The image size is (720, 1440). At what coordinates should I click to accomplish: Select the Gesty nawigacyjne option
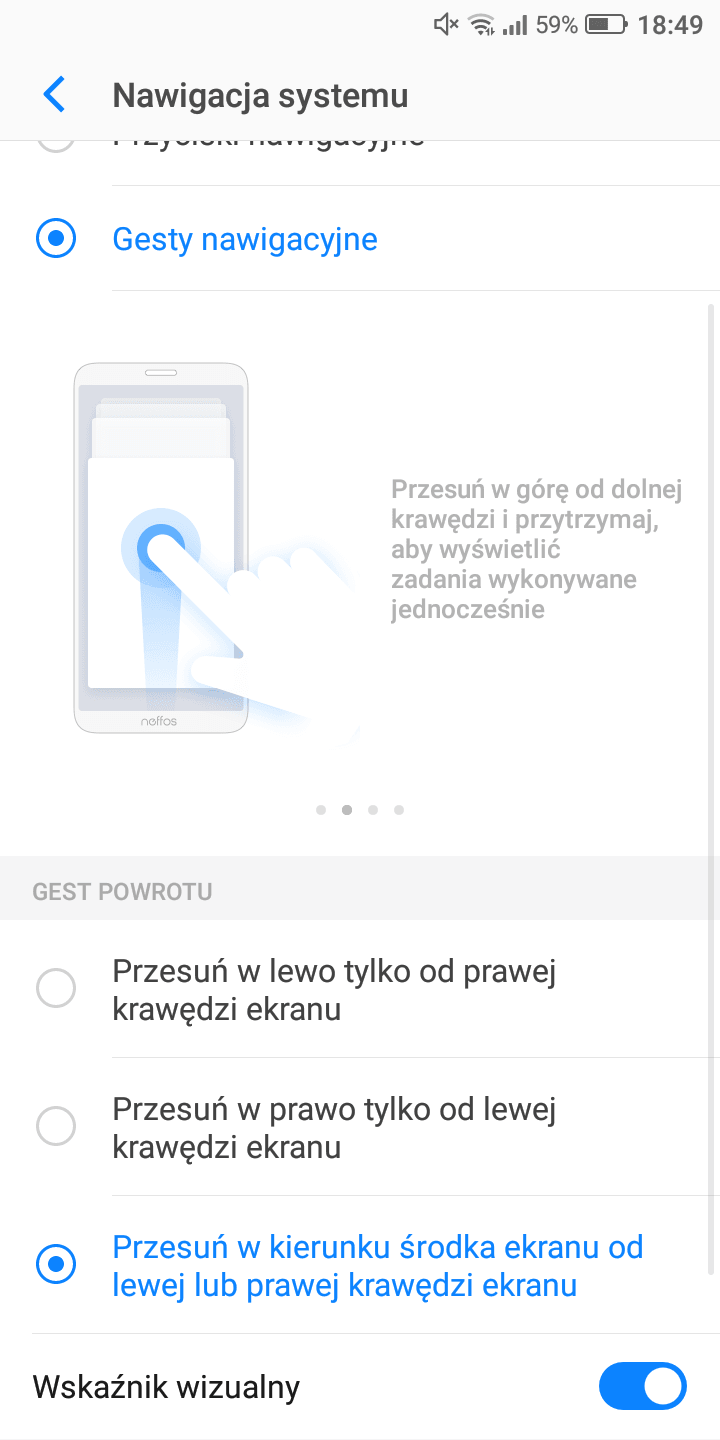[360, 239]
